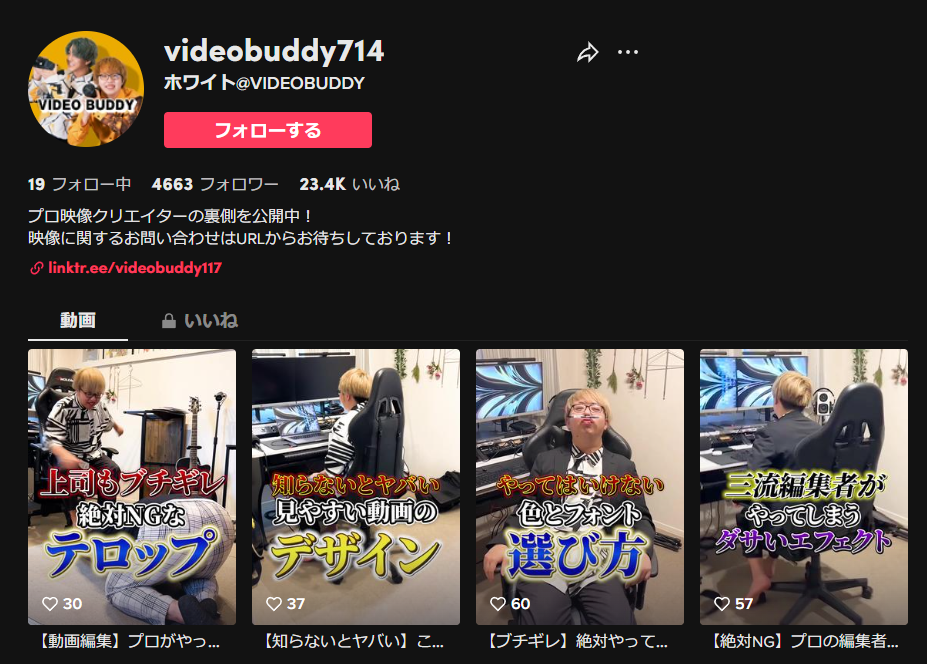The image size is (927, 664).
Task: Share the videobuddy714 profile
Action: (x=587, y=53)
